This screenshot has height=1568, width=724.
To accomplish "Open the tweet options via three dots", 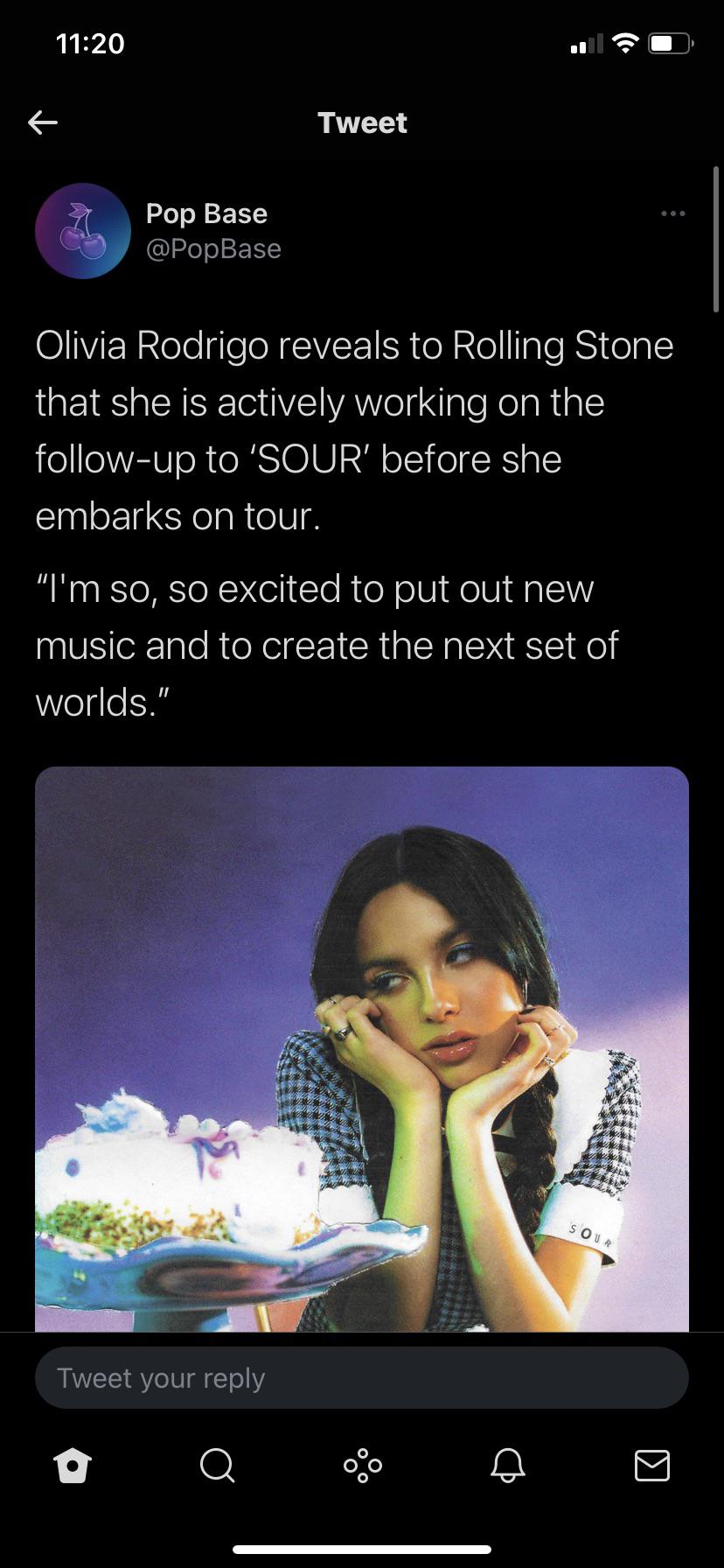I will (672, 213).
